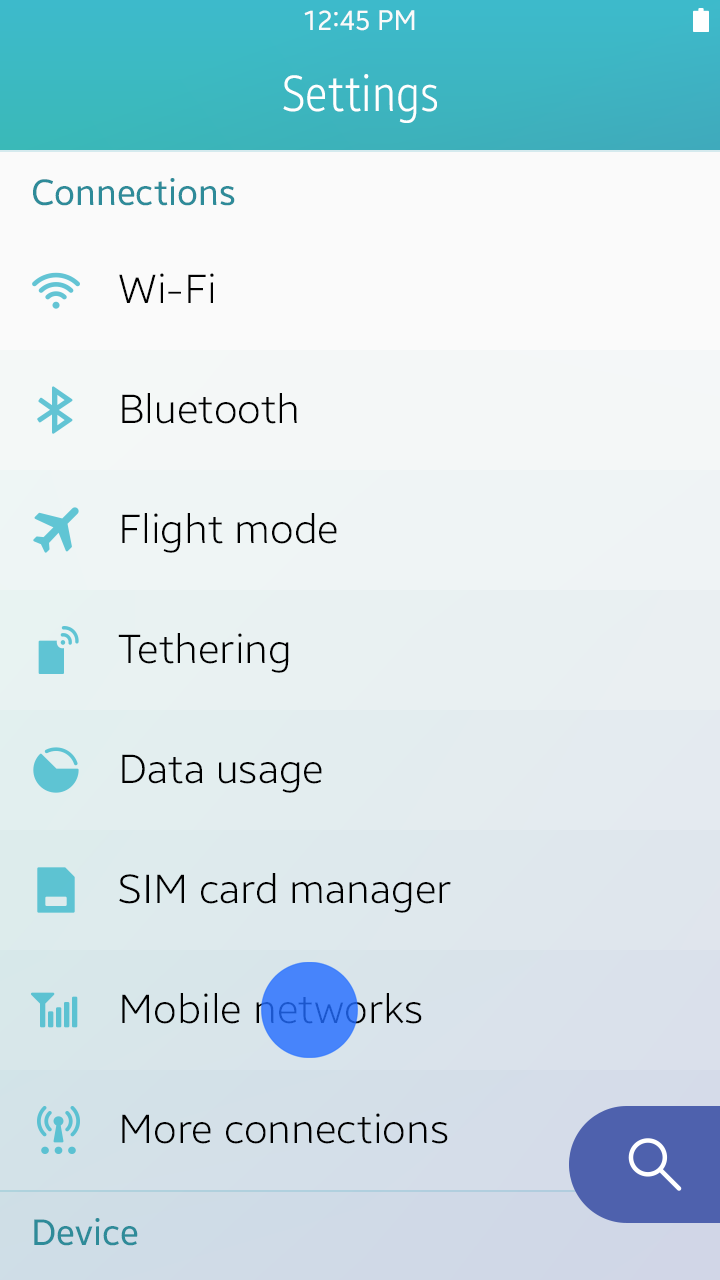
Task: Tap the Flight mode airplane icon
Action: (x=57, y=529)
